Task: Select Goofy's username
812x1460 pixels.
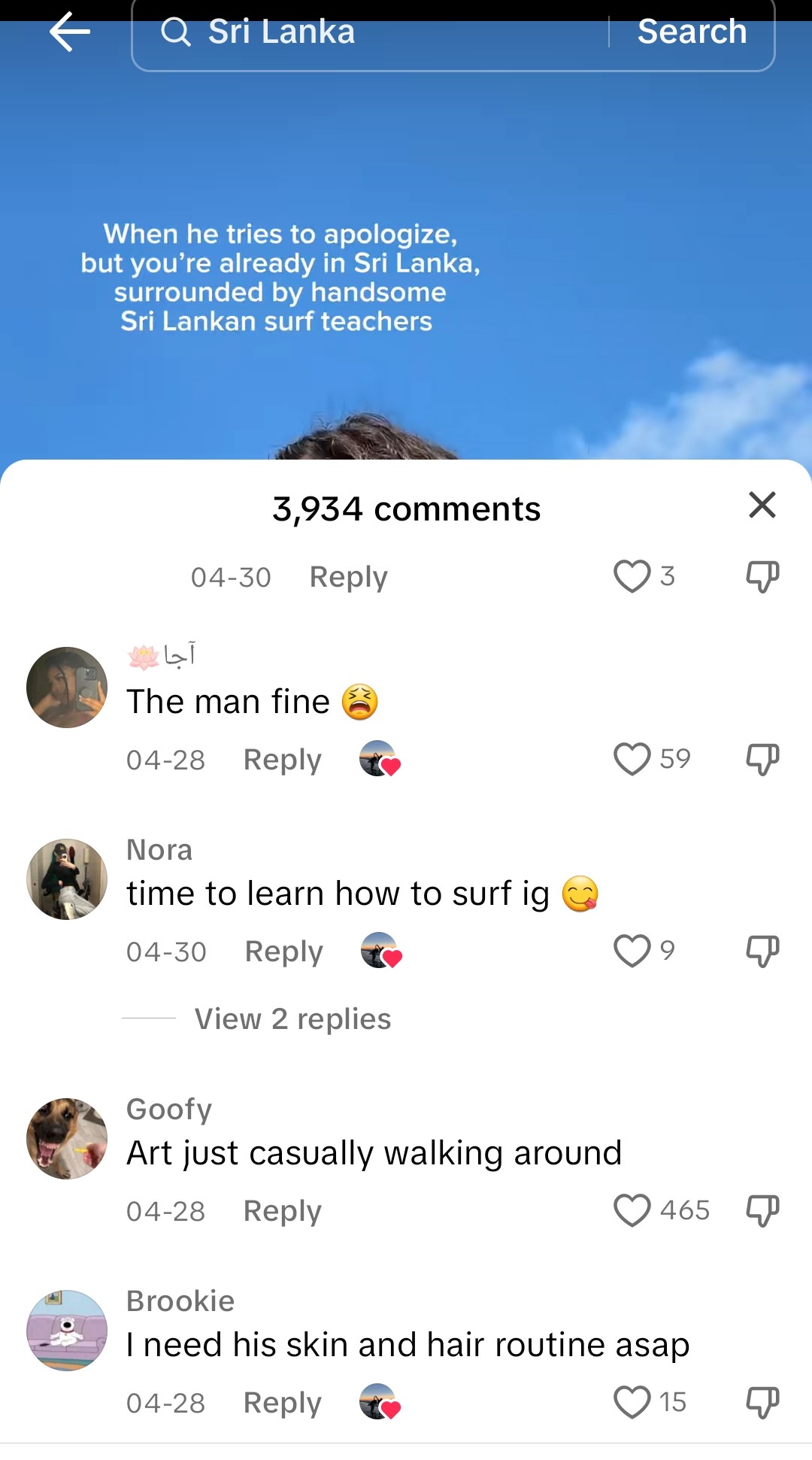Action: pyautogui.click(x=168, y=1109)
